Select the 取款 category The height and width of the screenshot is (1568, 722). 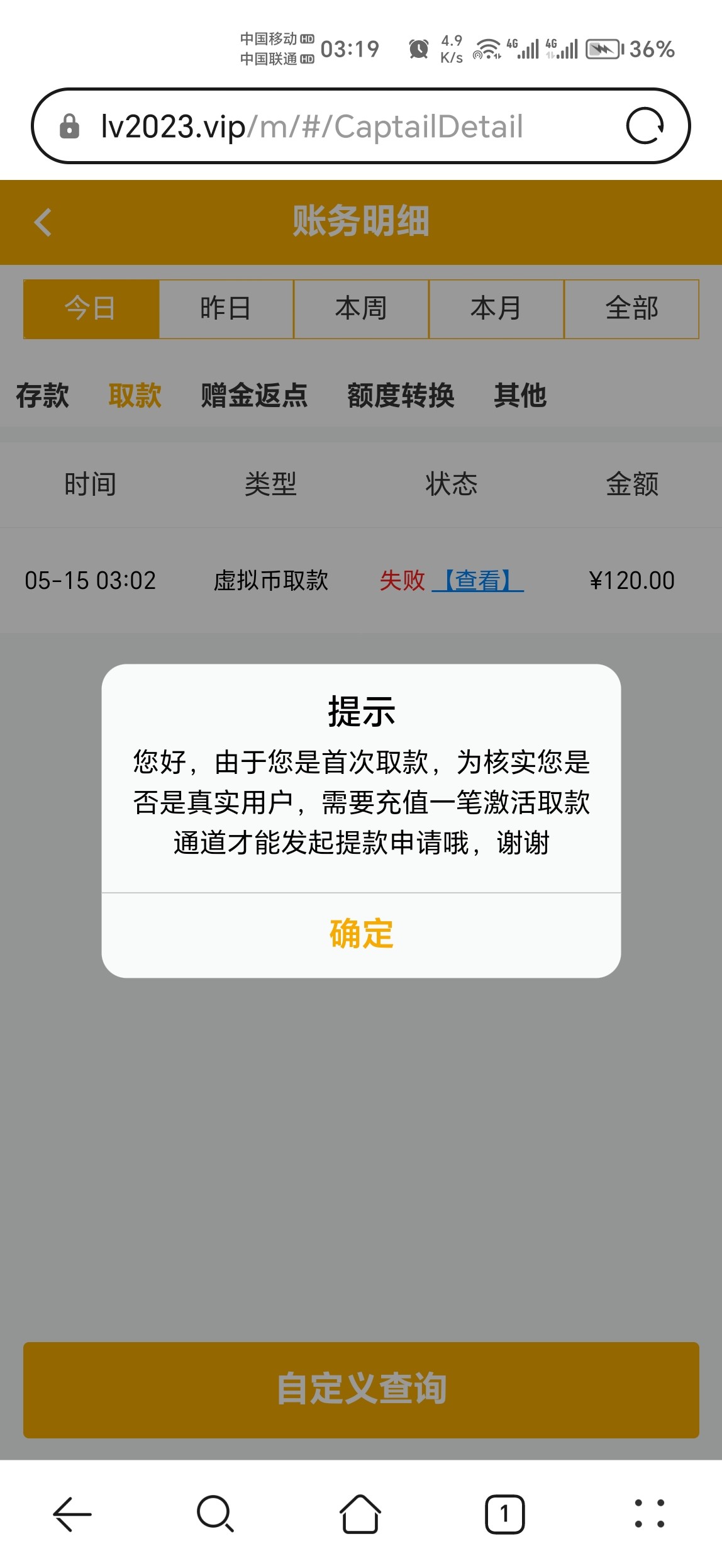135,396
